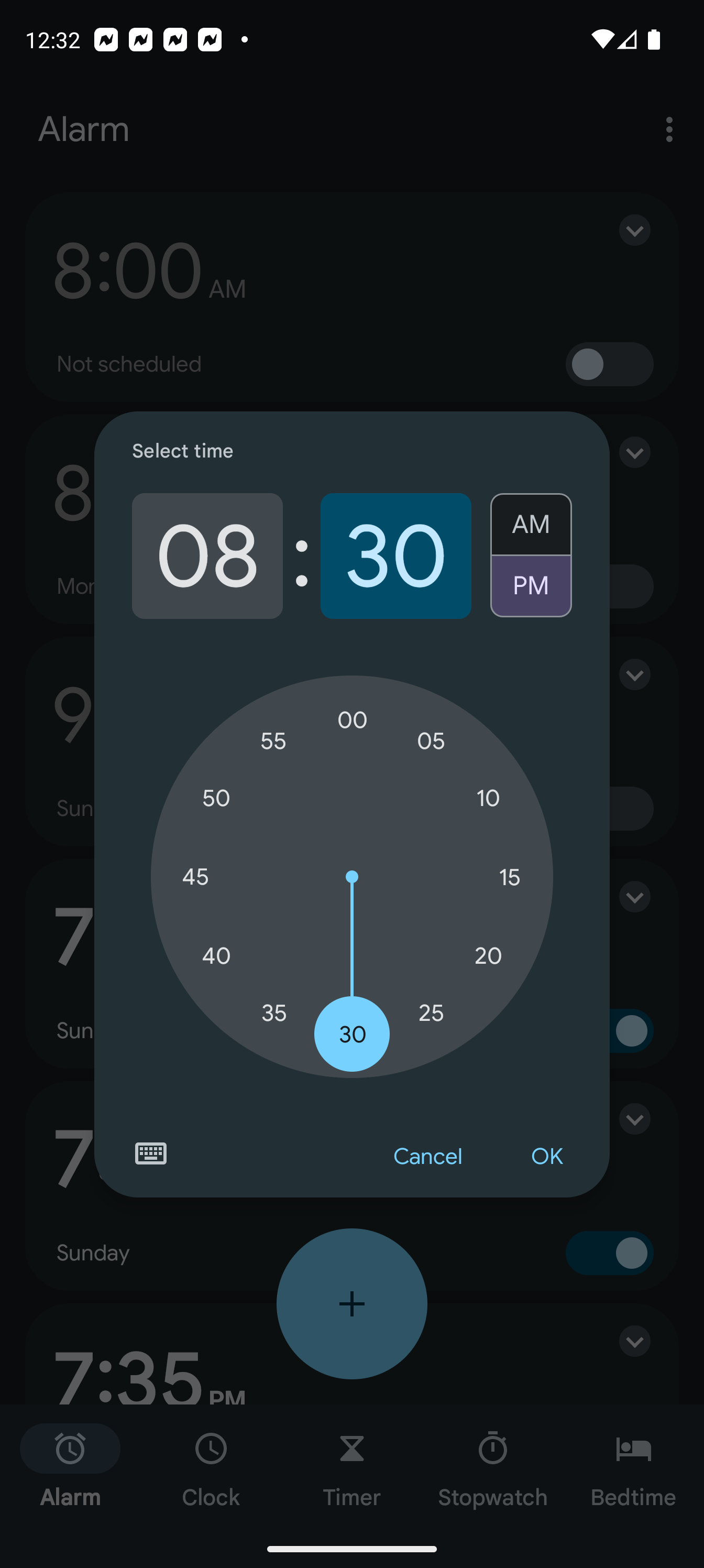Pick 25 minutes on the dial

[x=431, y=1013]
